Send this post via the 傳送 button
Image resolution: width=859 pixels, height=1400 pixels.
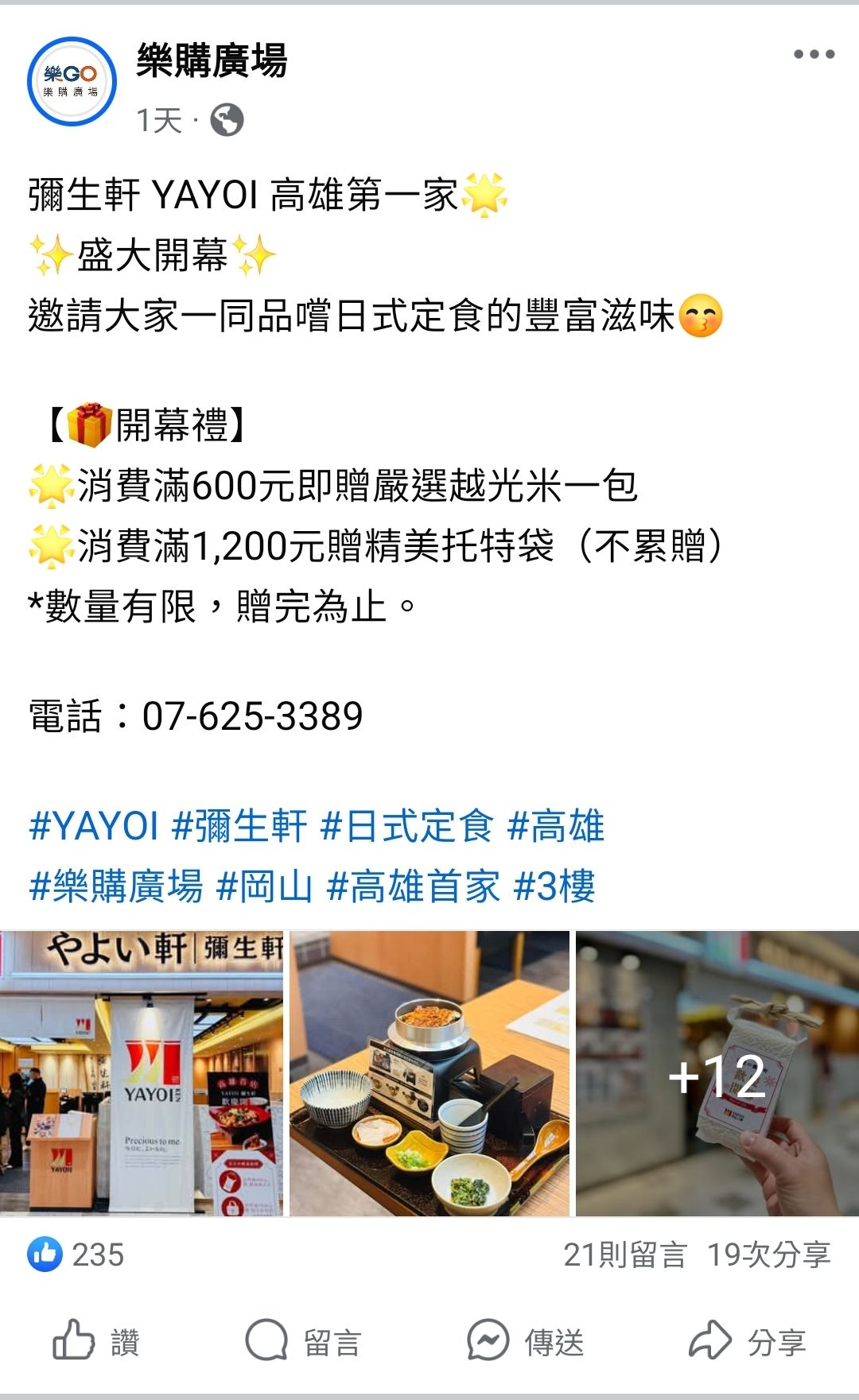pos(526,1342)
